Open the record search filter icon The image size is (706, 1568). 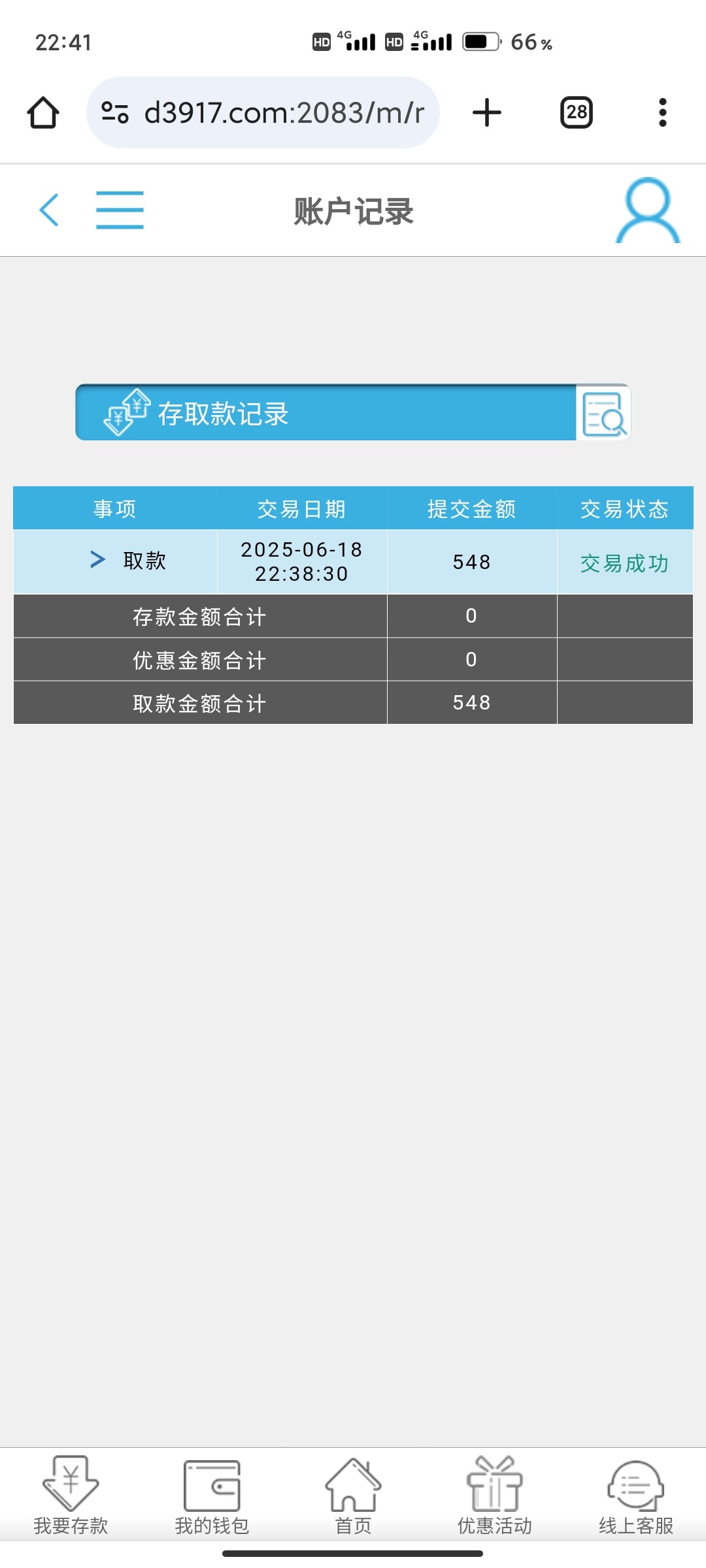(603, 414)
